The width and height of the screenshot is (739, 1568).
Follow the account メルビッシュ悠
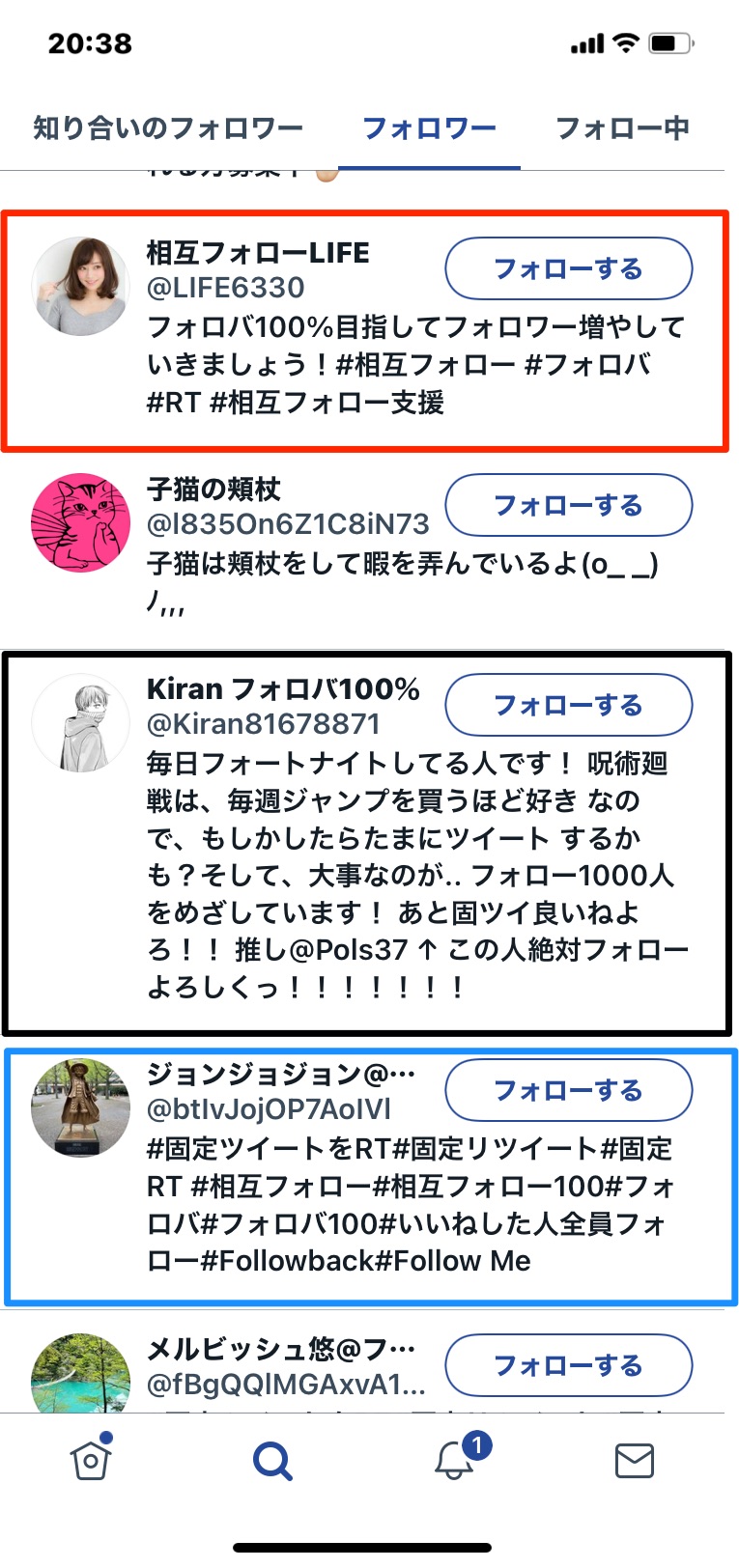click(568, 1365)
